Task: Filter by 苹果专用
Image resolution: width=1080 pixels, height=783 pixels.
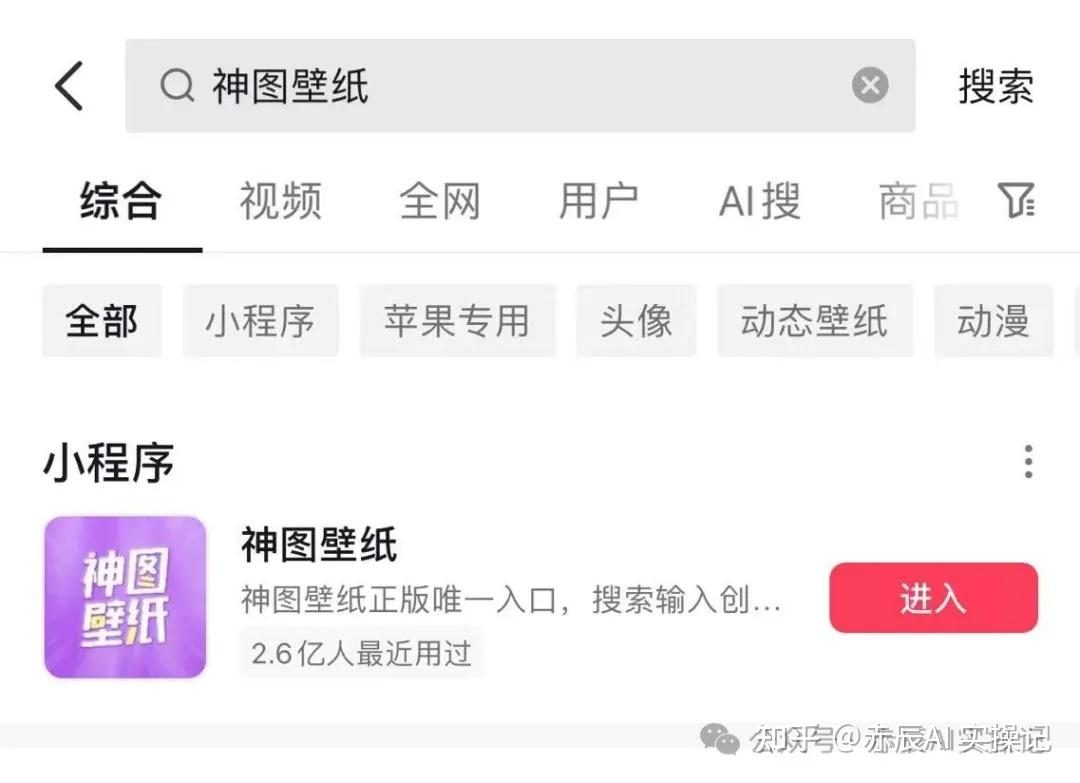Action: pyautogui.click(x=457, y=321)
